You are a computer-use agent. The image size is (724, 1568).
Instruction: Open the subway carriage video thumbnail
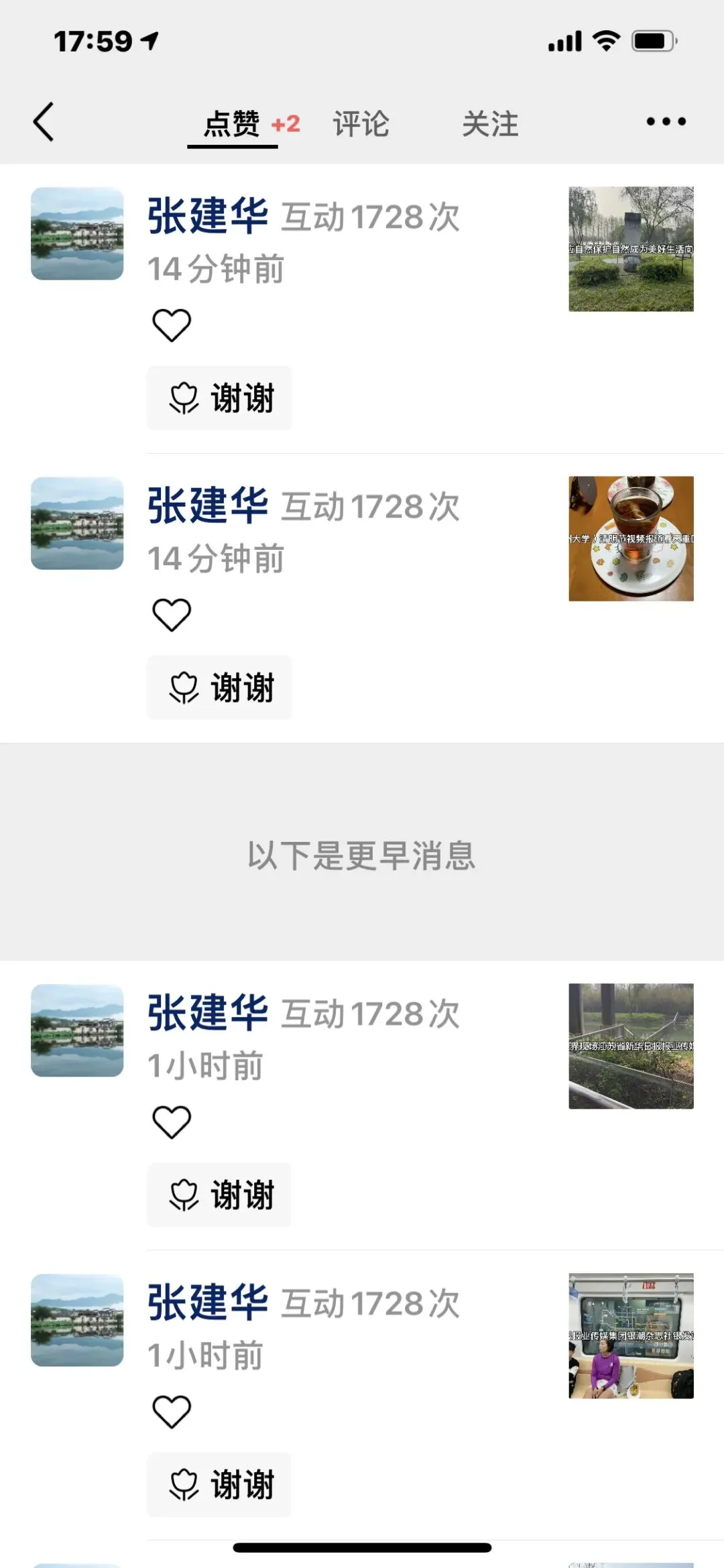631,1335
